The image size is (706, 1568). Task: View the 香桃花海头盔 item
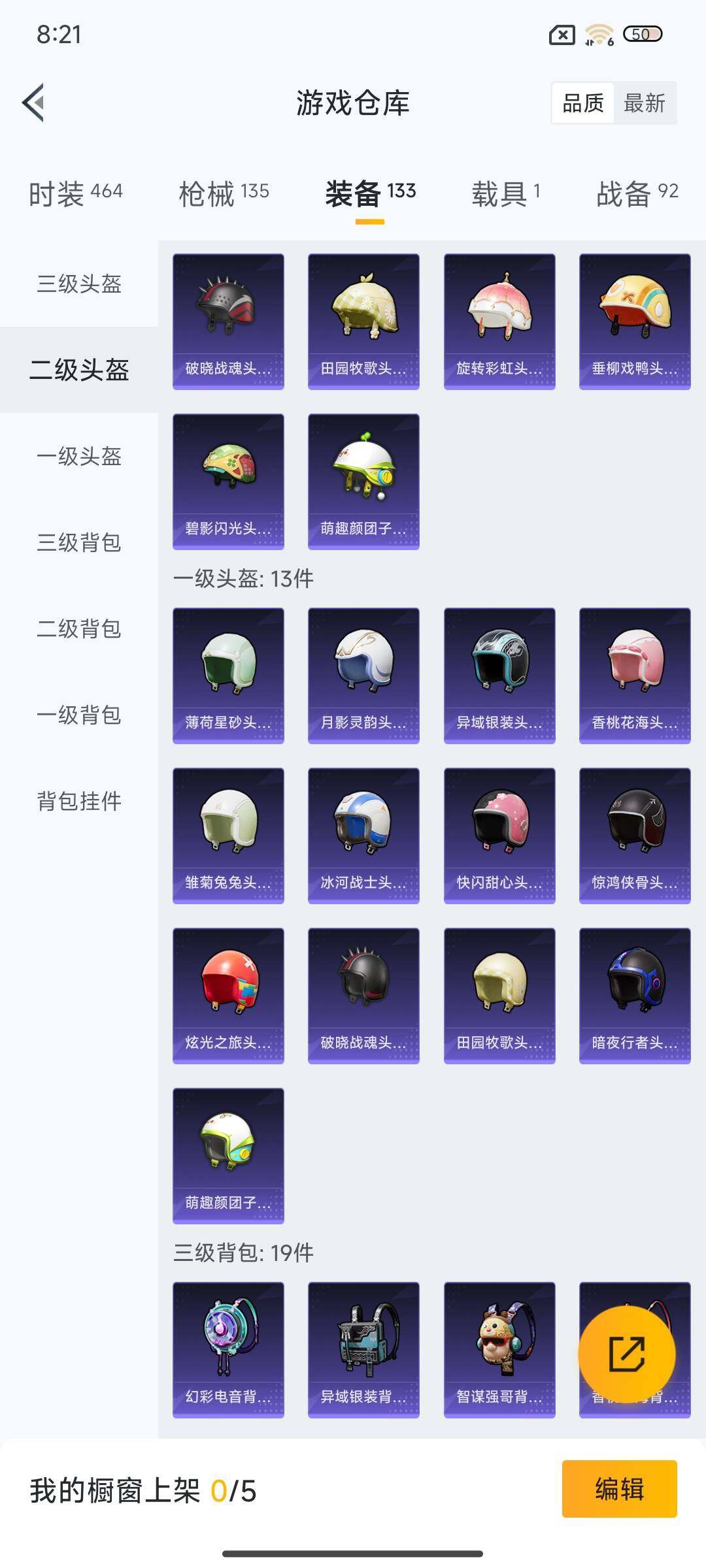[x=635, y=676]
